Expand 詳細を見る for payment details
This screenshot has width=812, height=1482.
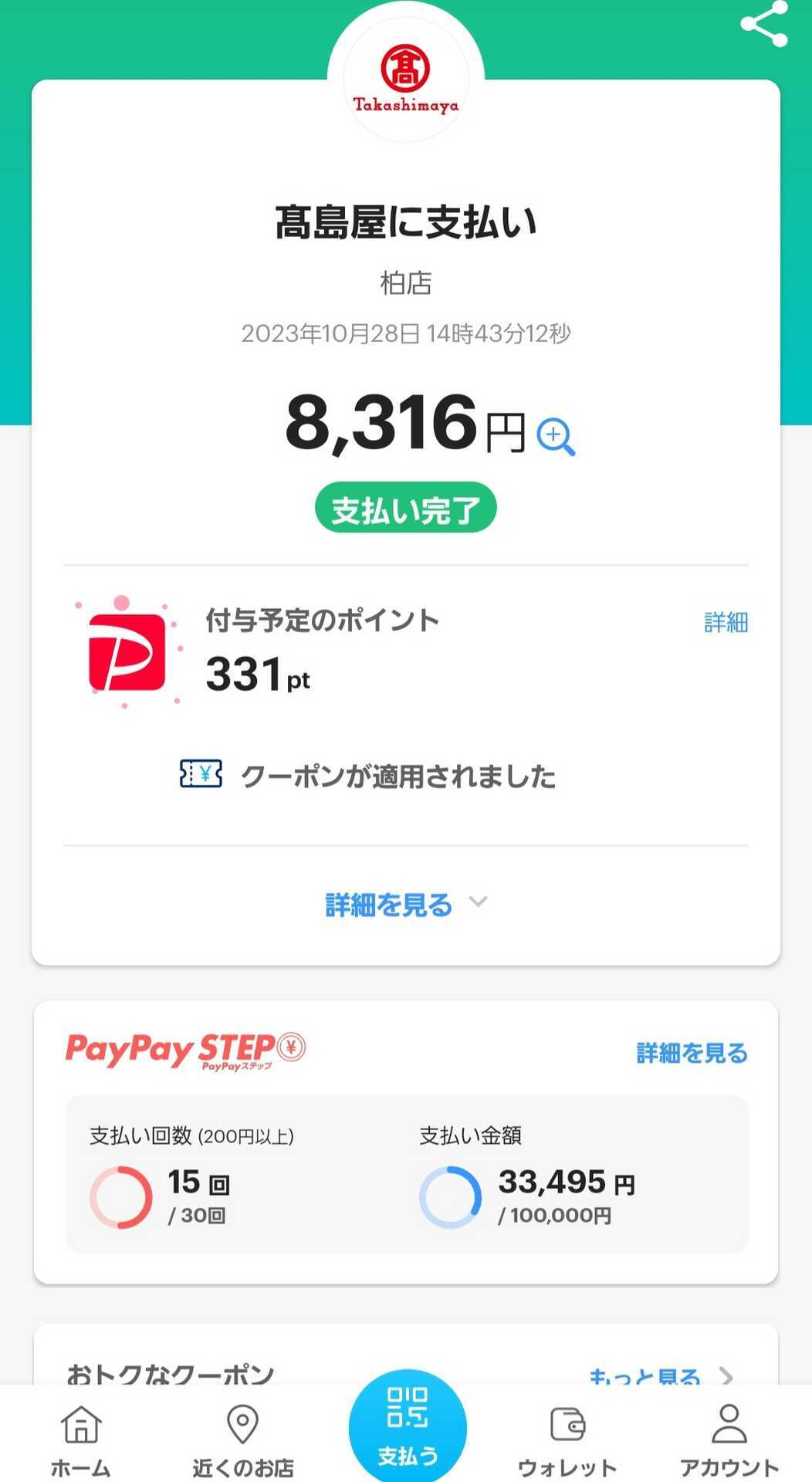point(406,905)
